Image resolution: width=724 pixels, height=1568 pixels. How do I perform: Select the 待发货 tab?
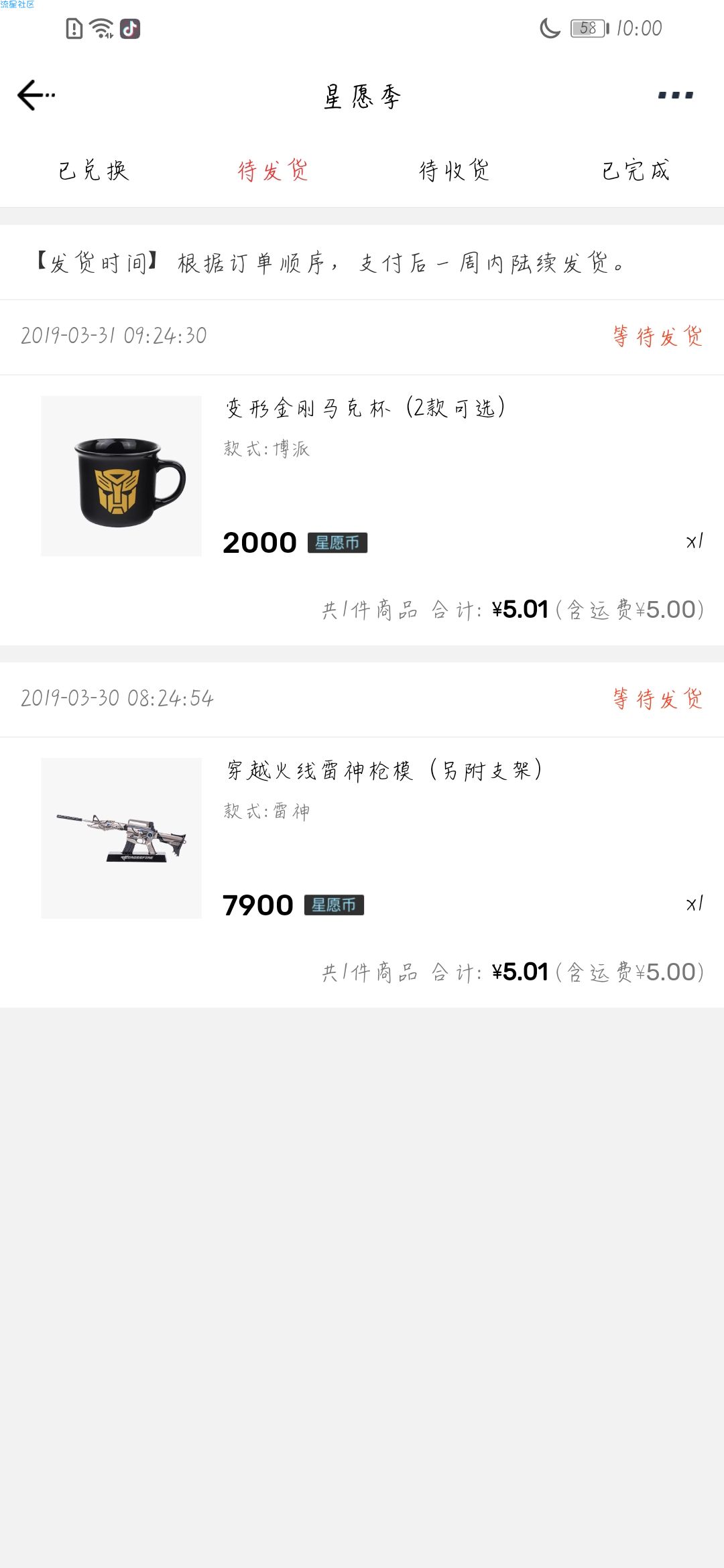pyautogui.click(x=273, y=171)
